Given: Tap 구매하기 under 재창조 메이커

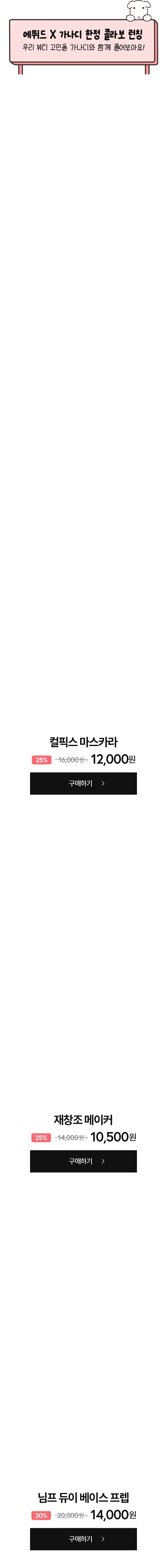Looking at the screenshot, I should tap(83, 1161).
